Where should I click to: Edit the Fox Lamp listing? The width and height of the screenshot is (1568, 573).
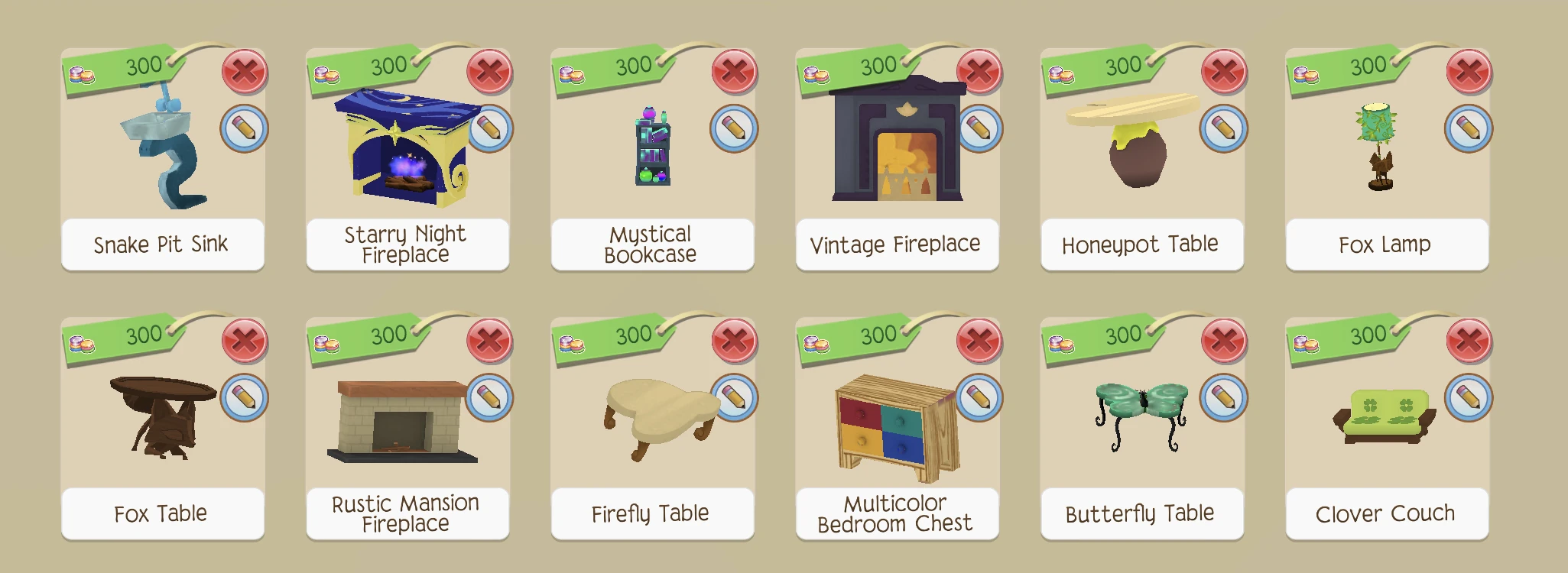[1469, 128]
